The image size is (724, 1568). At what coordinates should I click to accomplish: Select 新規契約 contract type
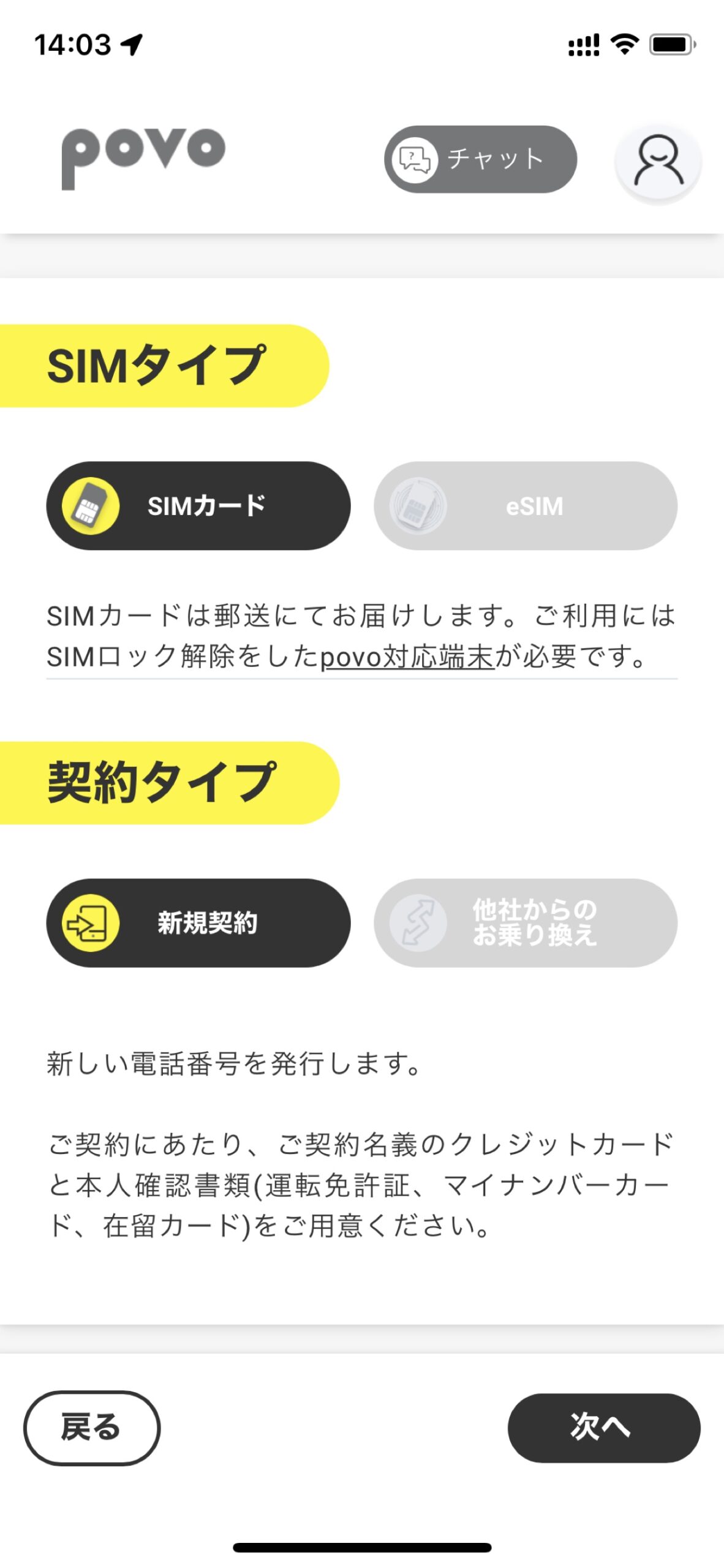tap(198, 923)
